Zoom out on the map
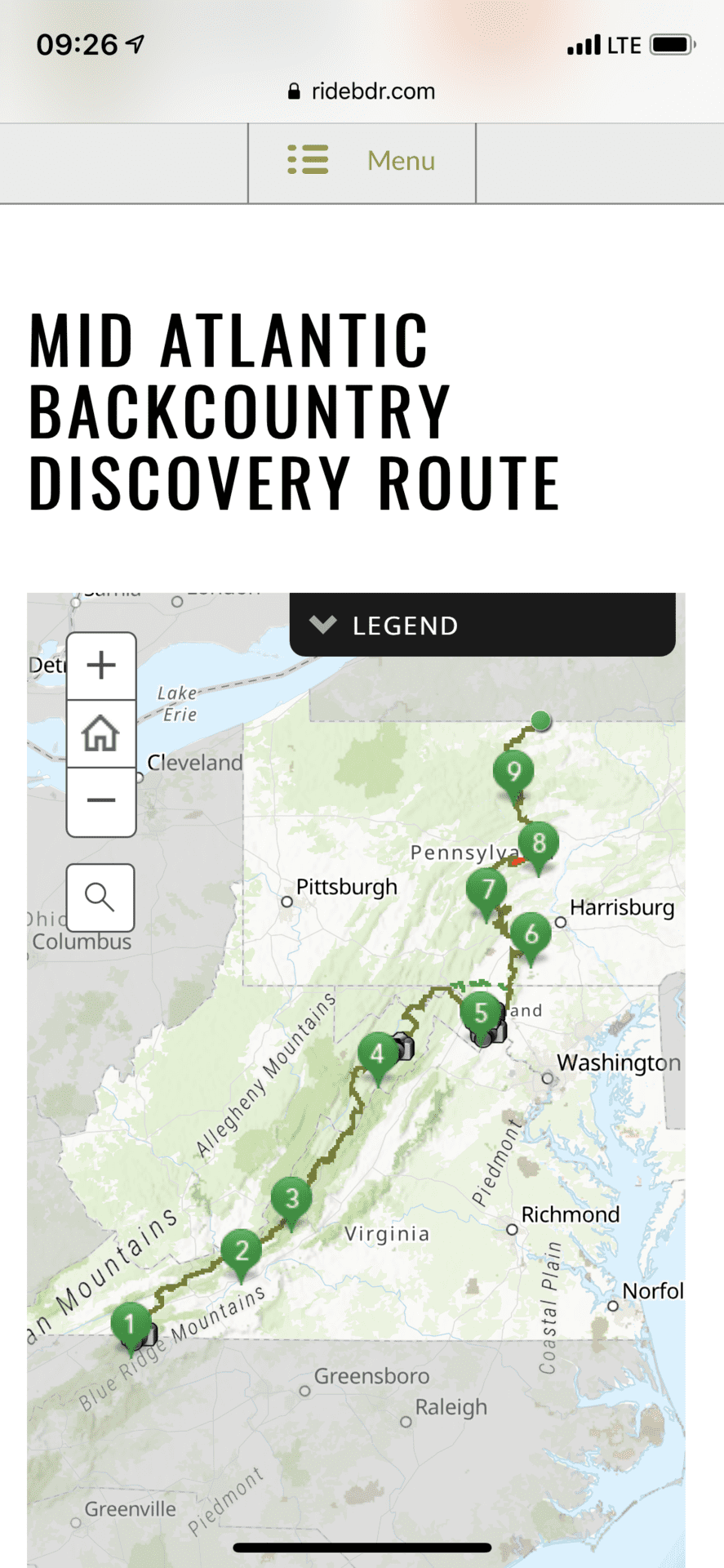Screen dimensions: 724x1568 pos(101,801)
